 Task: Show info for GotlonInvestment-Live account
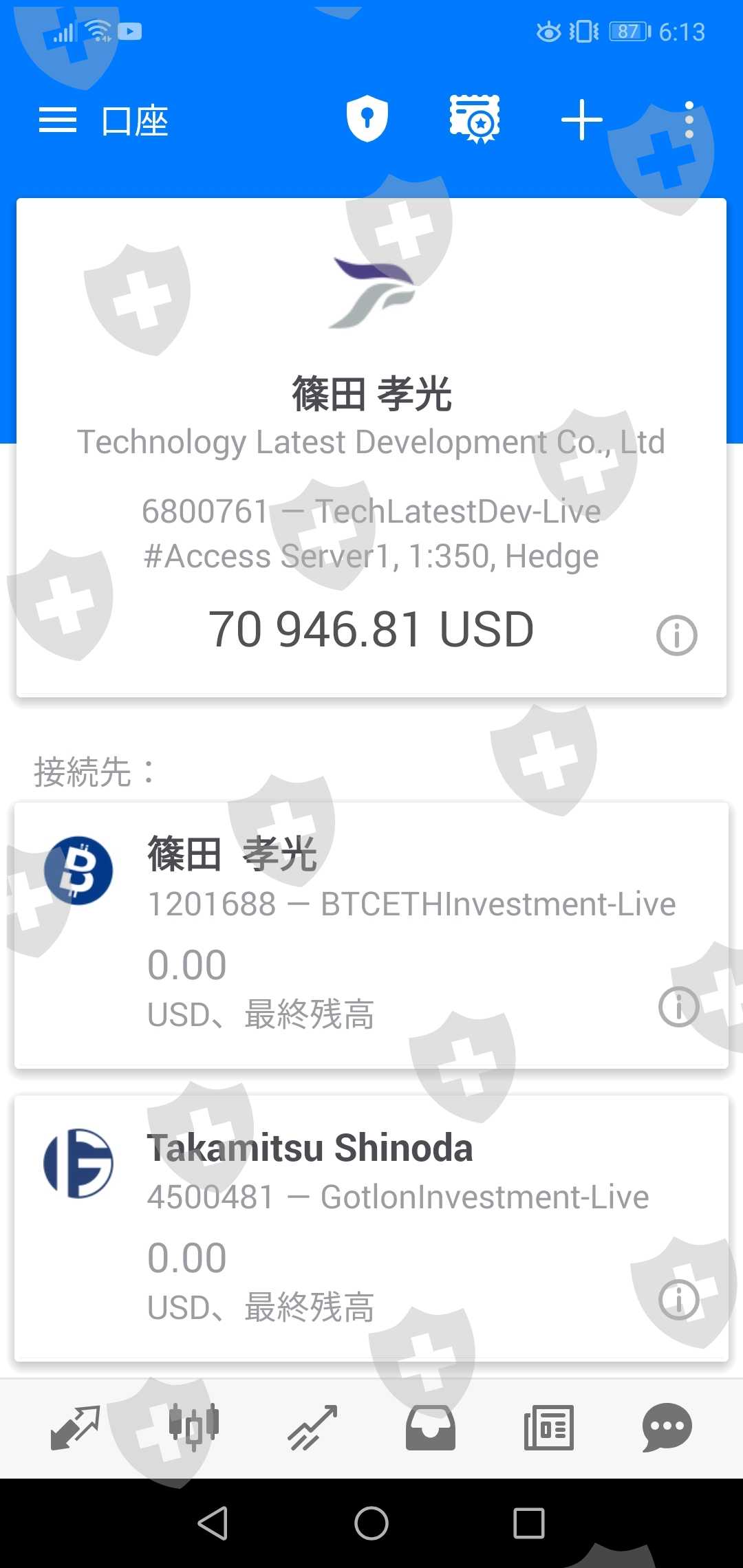pos(678,1300)
